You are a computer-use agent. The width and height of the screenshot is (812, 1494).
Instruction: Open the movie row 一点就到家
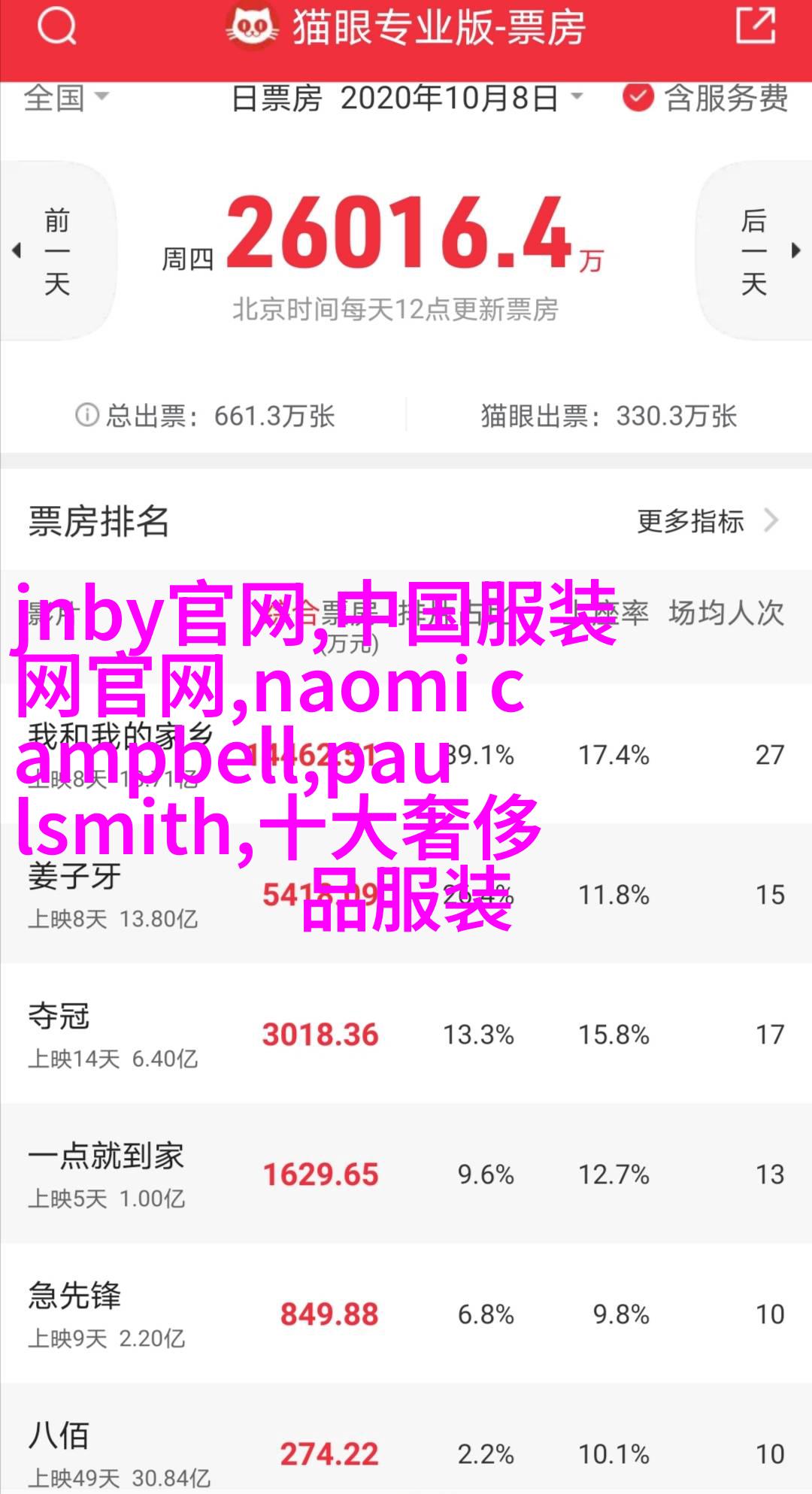(x=406, y=1173)
